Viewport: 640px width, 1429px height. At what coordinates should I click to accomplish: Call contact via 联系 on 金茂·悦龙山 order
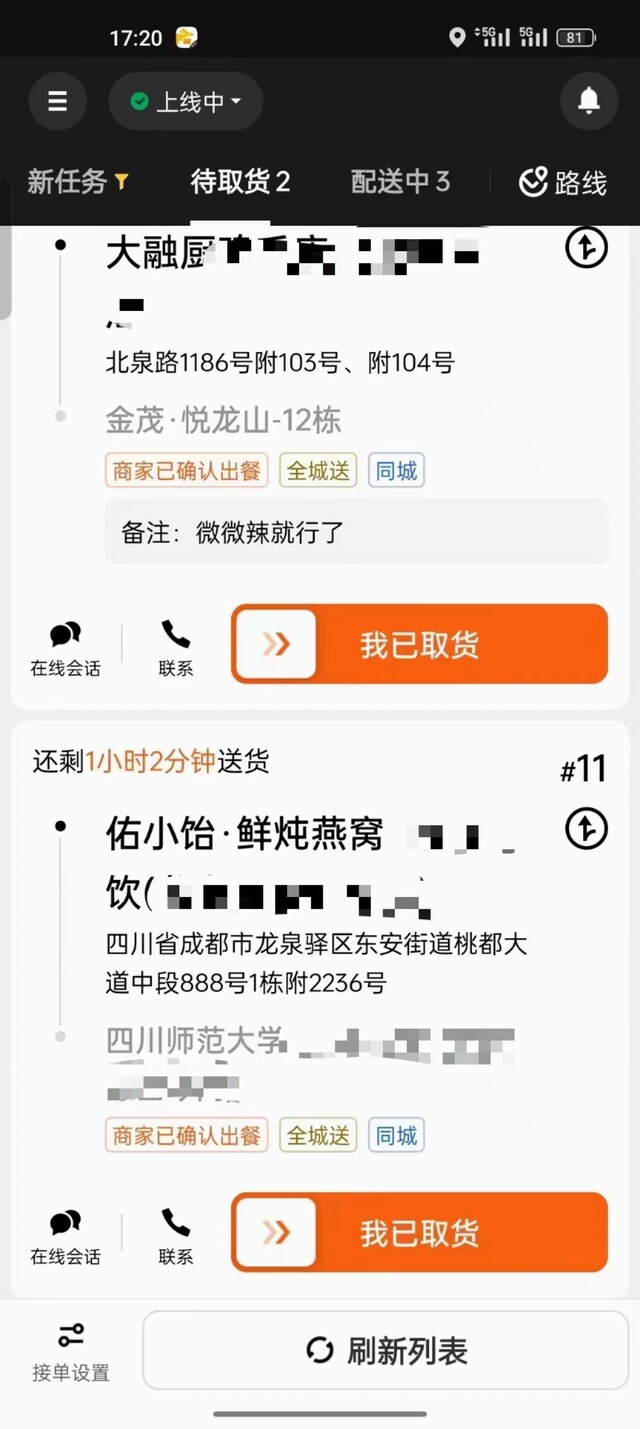(x=176, y=648)
